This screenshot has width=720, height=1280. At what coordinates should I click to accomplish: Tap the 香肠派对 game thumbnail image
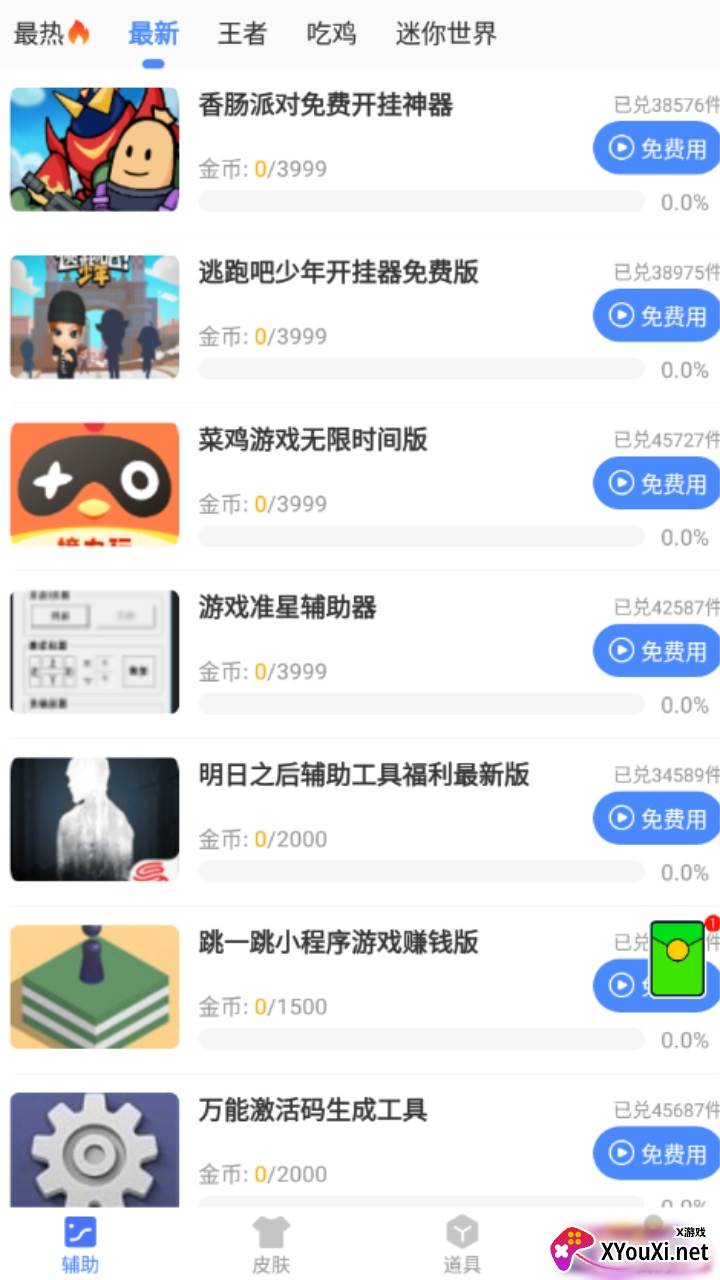click(x=94, y=148)
